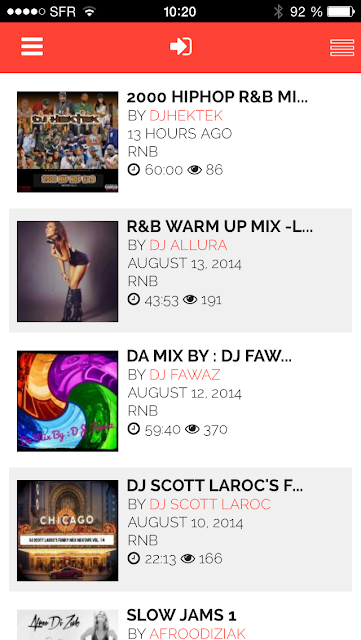
Task: Switch the list layout view
Action: [342, 47]
